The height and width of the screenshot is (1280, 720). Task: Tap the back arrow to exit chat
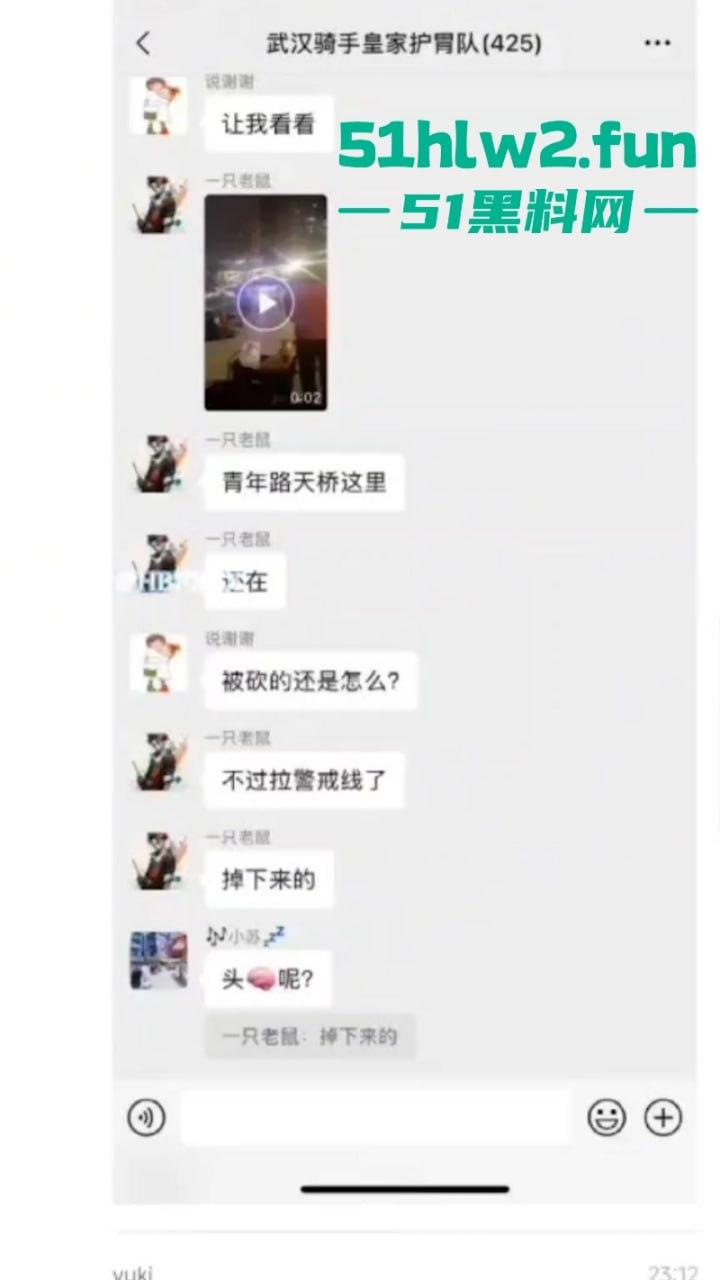143,43
